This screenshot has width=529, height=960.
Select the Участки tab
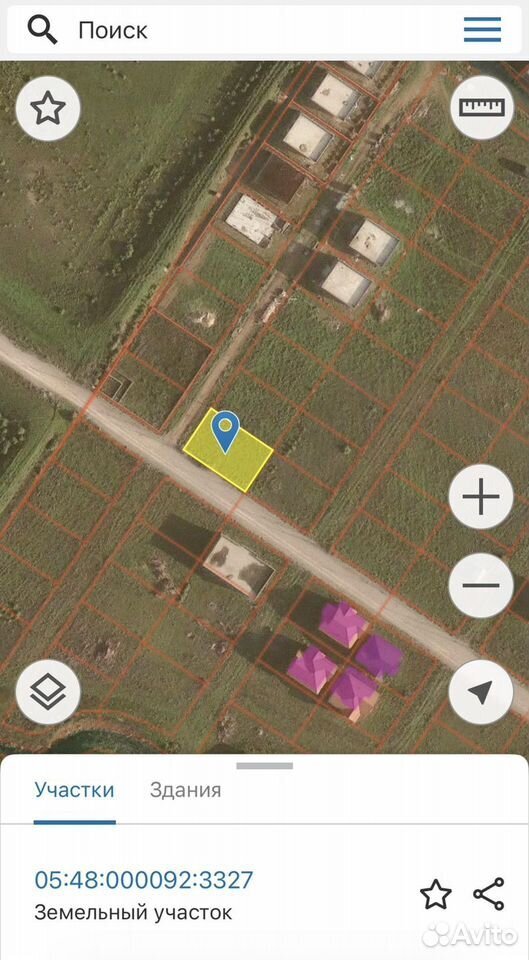[75, 790]
